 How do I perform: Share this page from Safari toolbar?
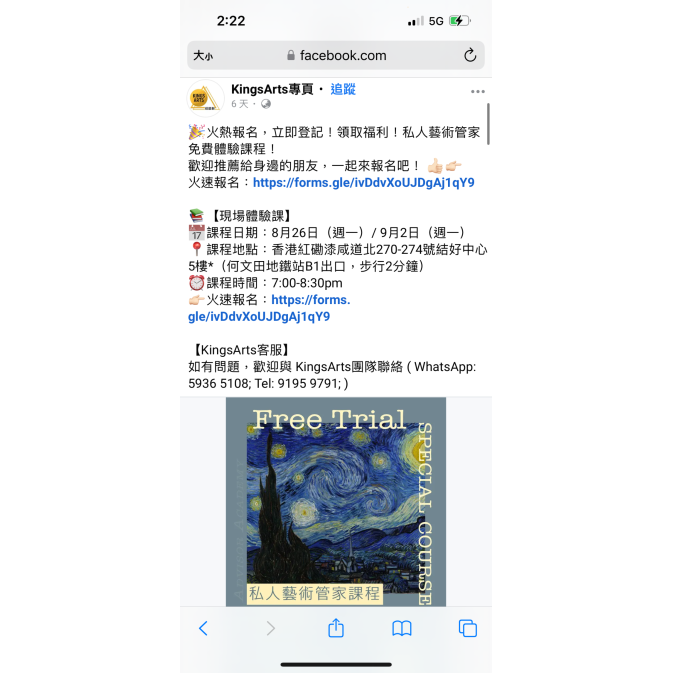(x=336, y=628)
